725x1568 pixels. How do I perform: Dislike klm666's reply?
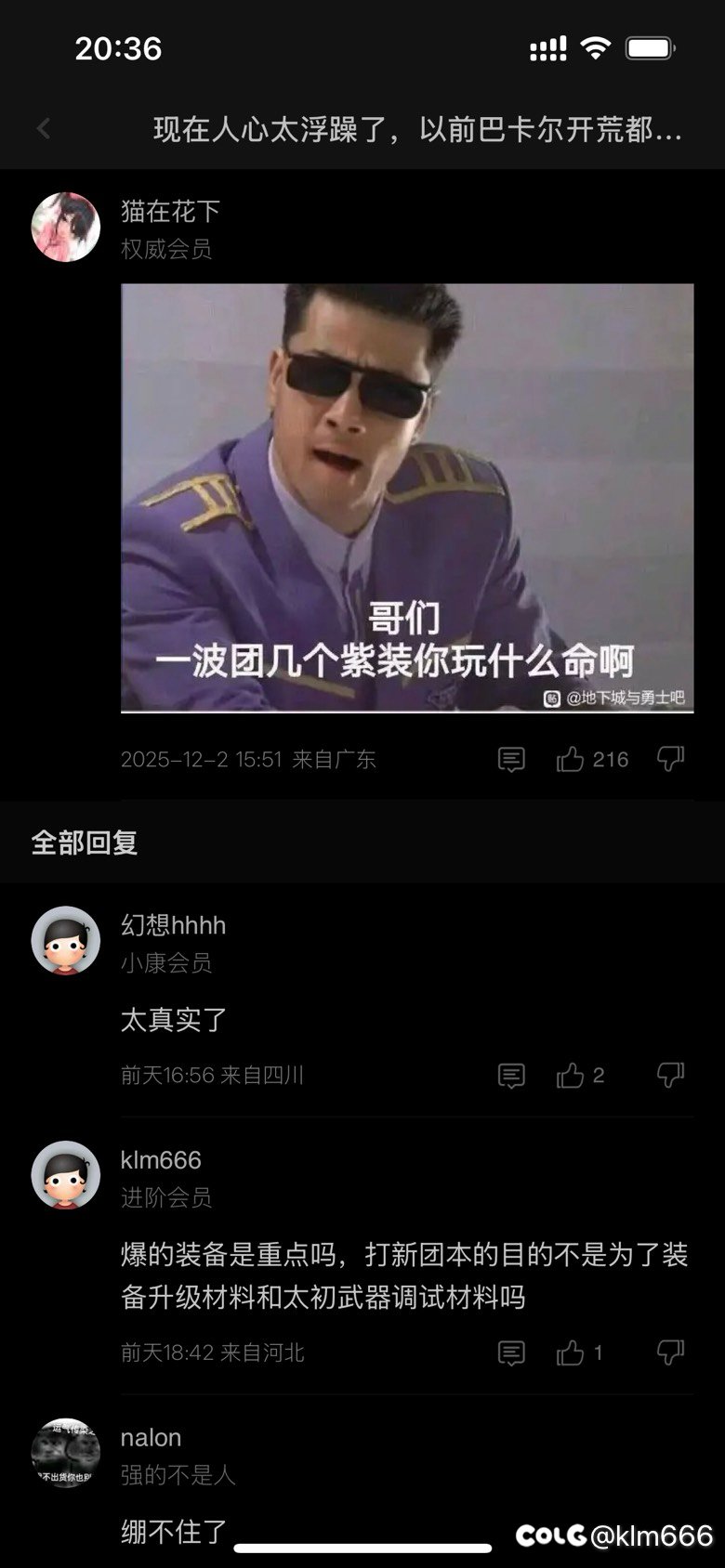point(670,1352)
